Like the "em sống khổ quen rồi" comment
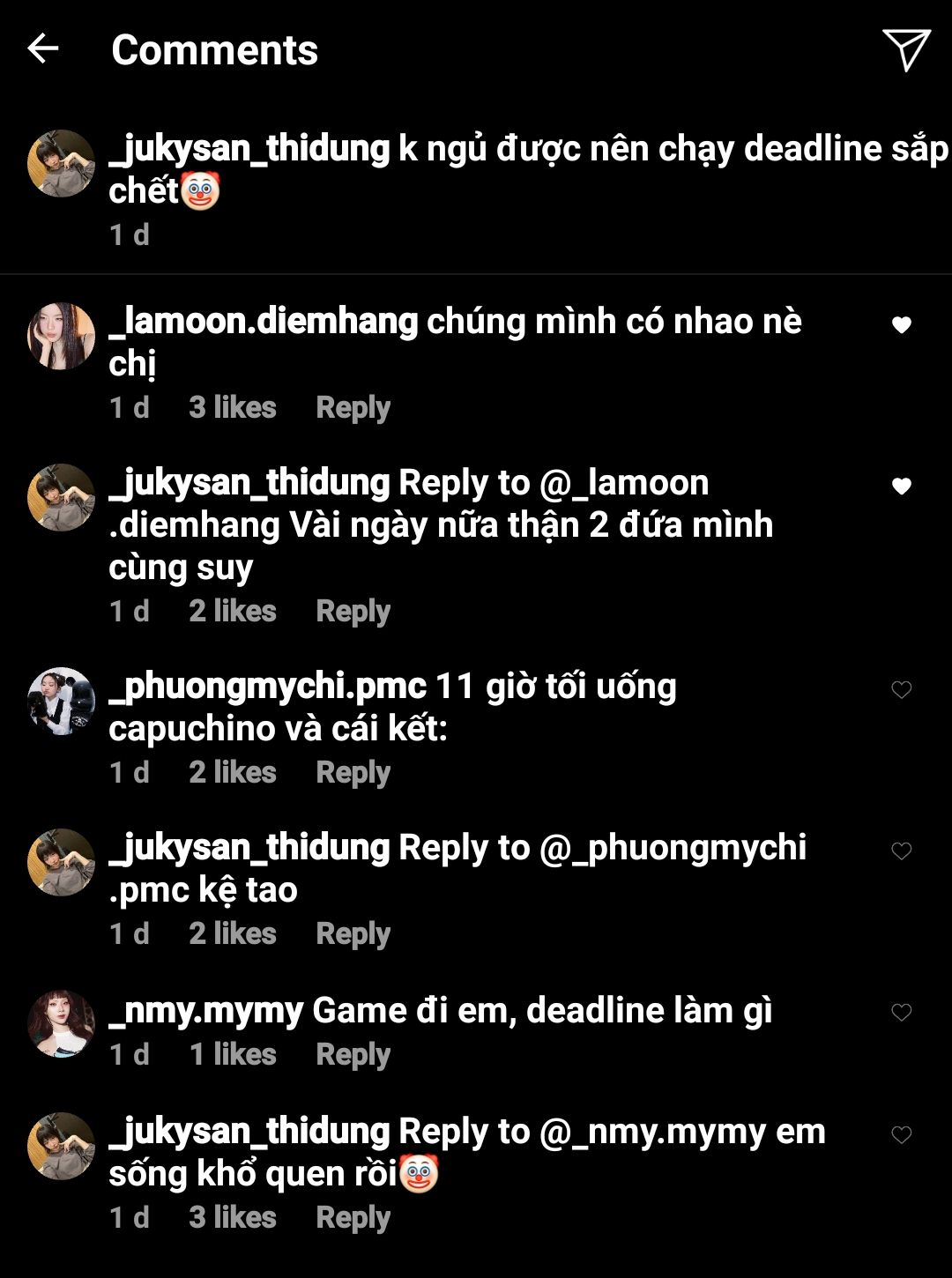 click(901, 1135)
